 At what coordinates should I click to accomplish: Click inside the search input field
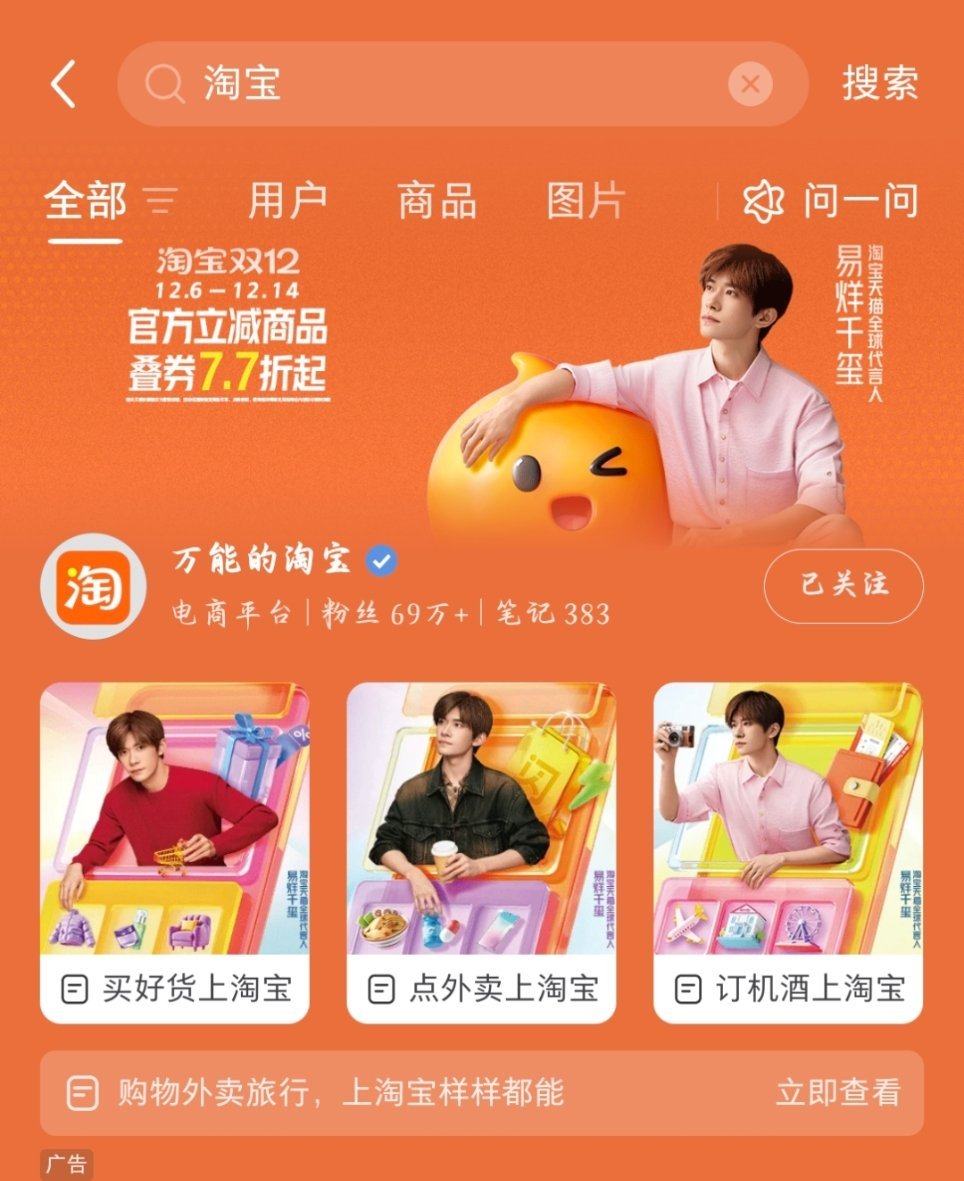[x=400, y=84]
